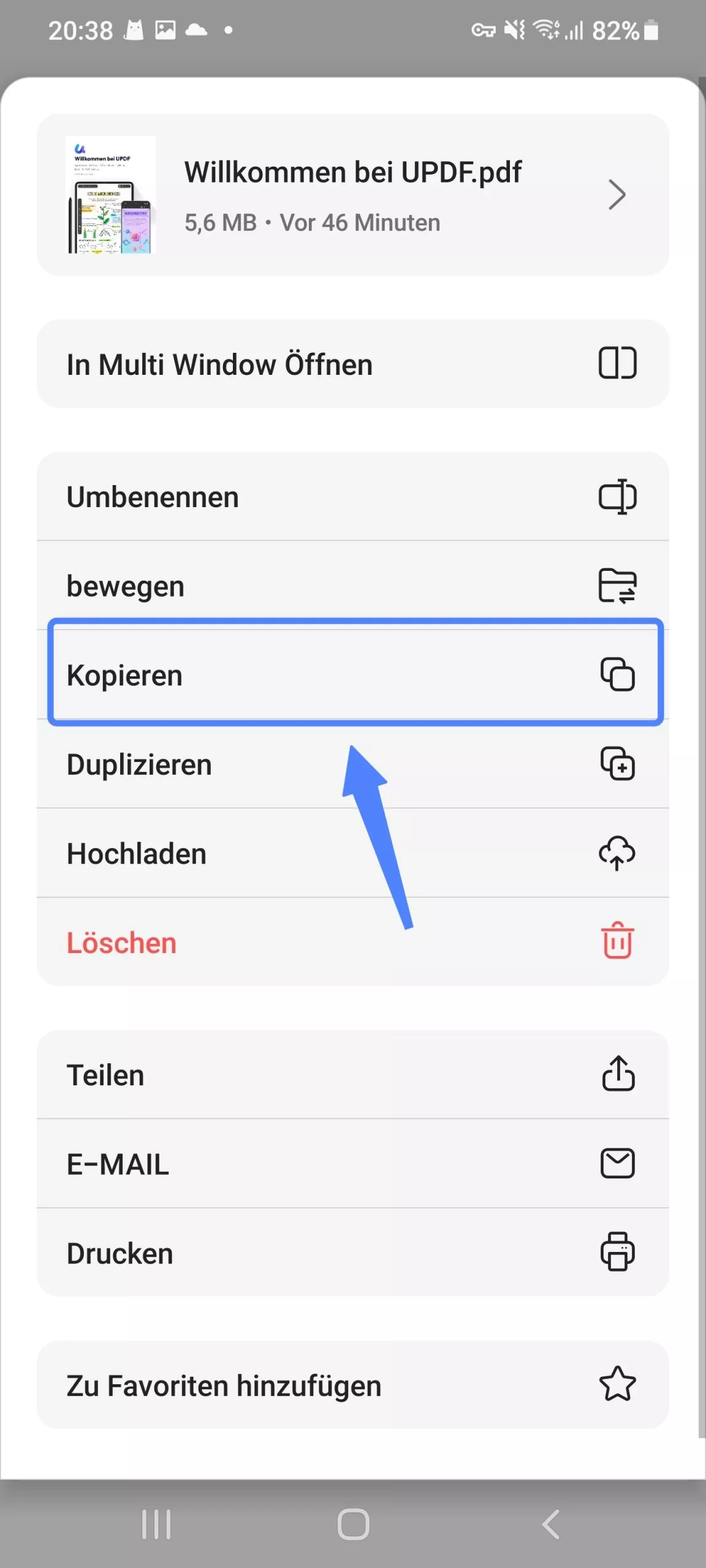Choose Duplizieren from the menu
706x1568 pixels.
(245, 764)
